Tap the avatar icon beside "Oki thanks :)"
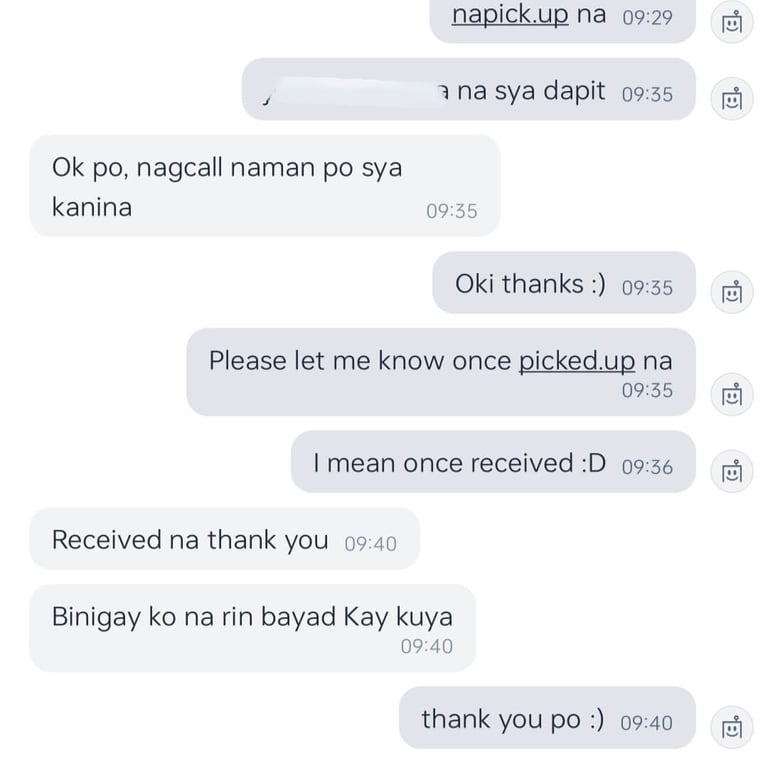Image resolution: width=768 pixels, height=768 pixels. pos(732,291)
